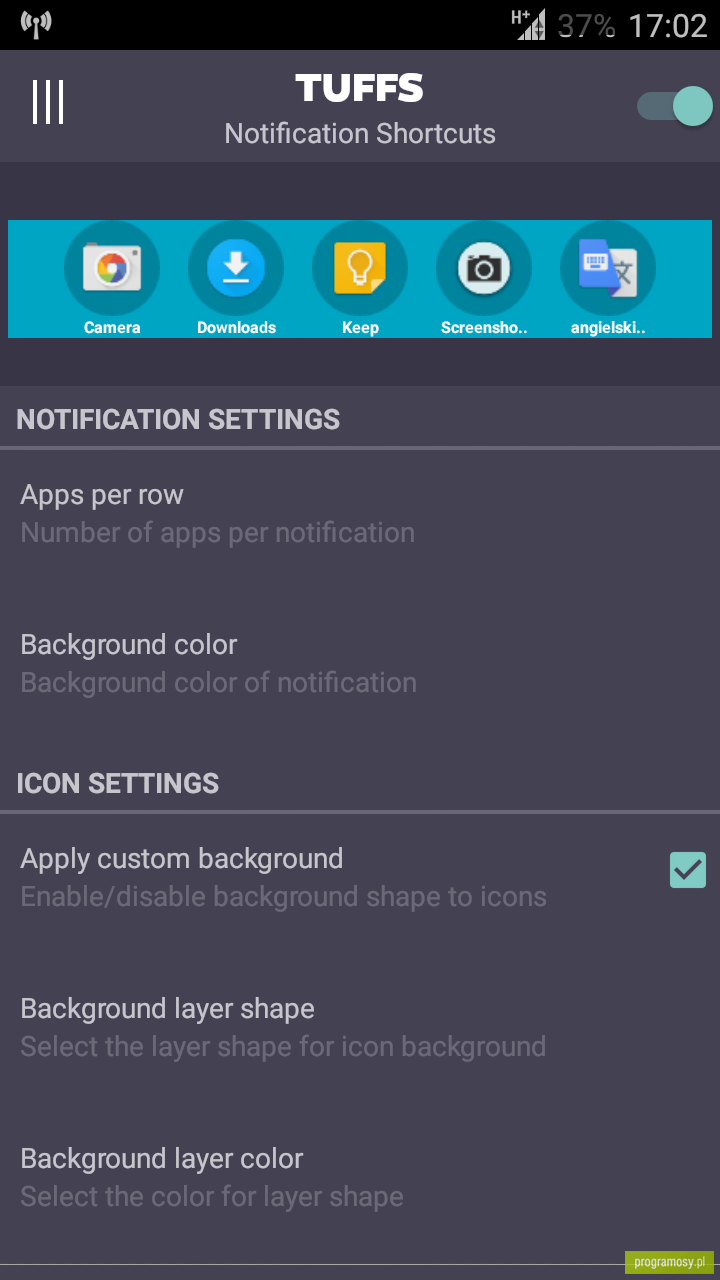Screen dimensions: 720x1280
Task: Select the Keep shortcut in the preview
Action: click(360, 279)
